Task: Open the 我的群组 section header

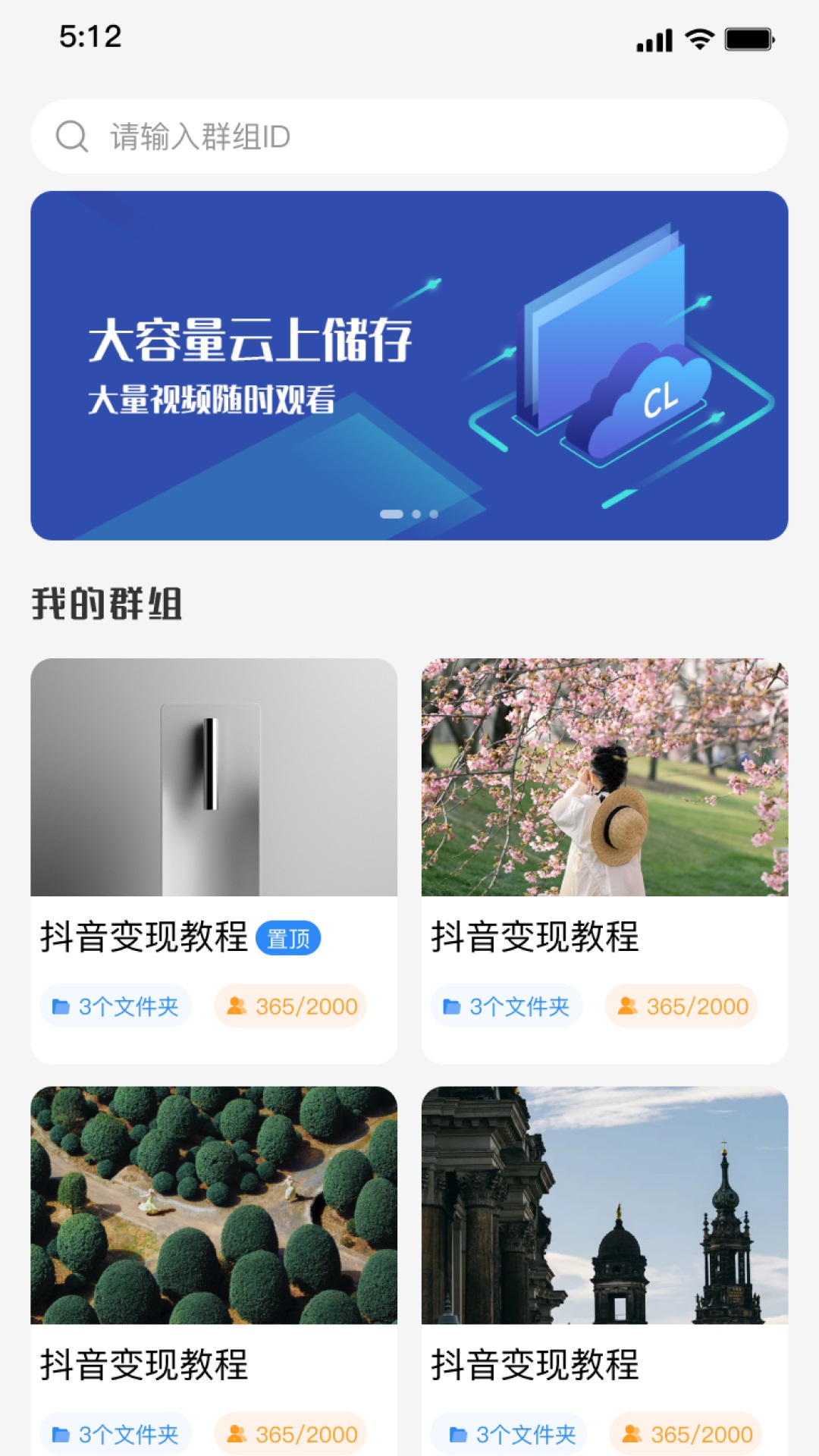Action: click(106, 601)
